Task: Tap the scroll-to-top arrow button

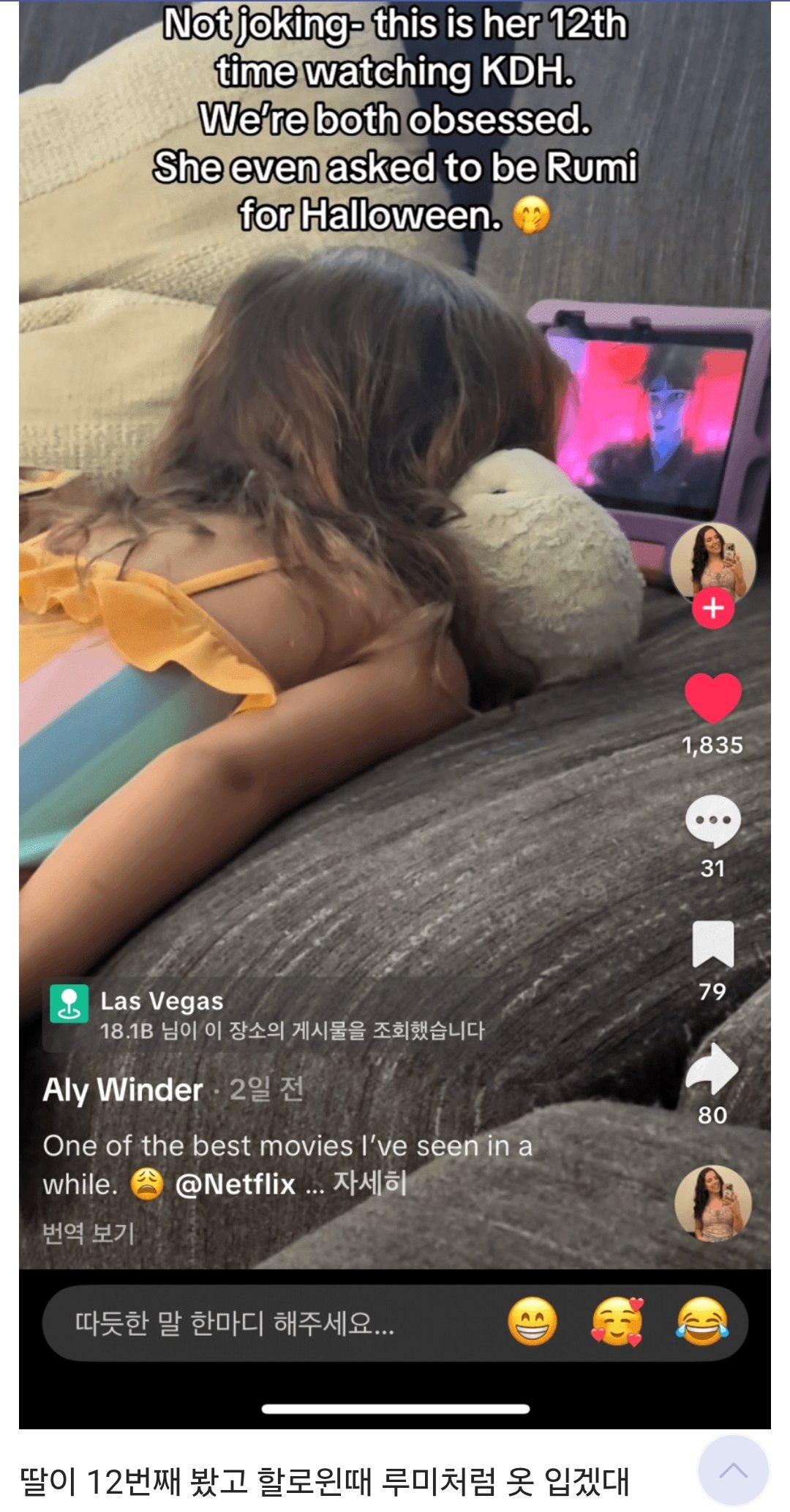Action: click(733, 1470)
